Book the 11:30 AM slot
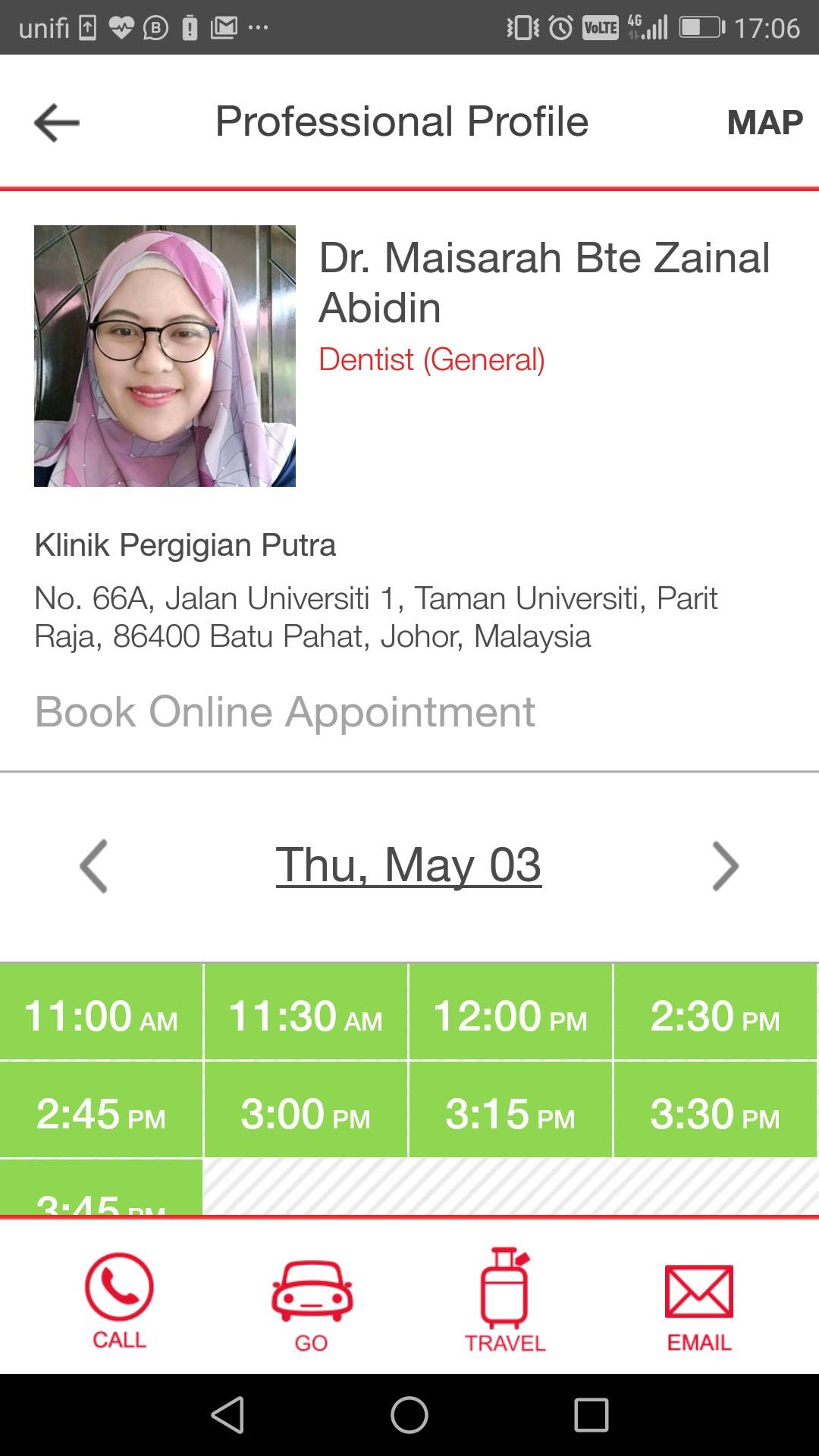 click(x=306, y=1012)
